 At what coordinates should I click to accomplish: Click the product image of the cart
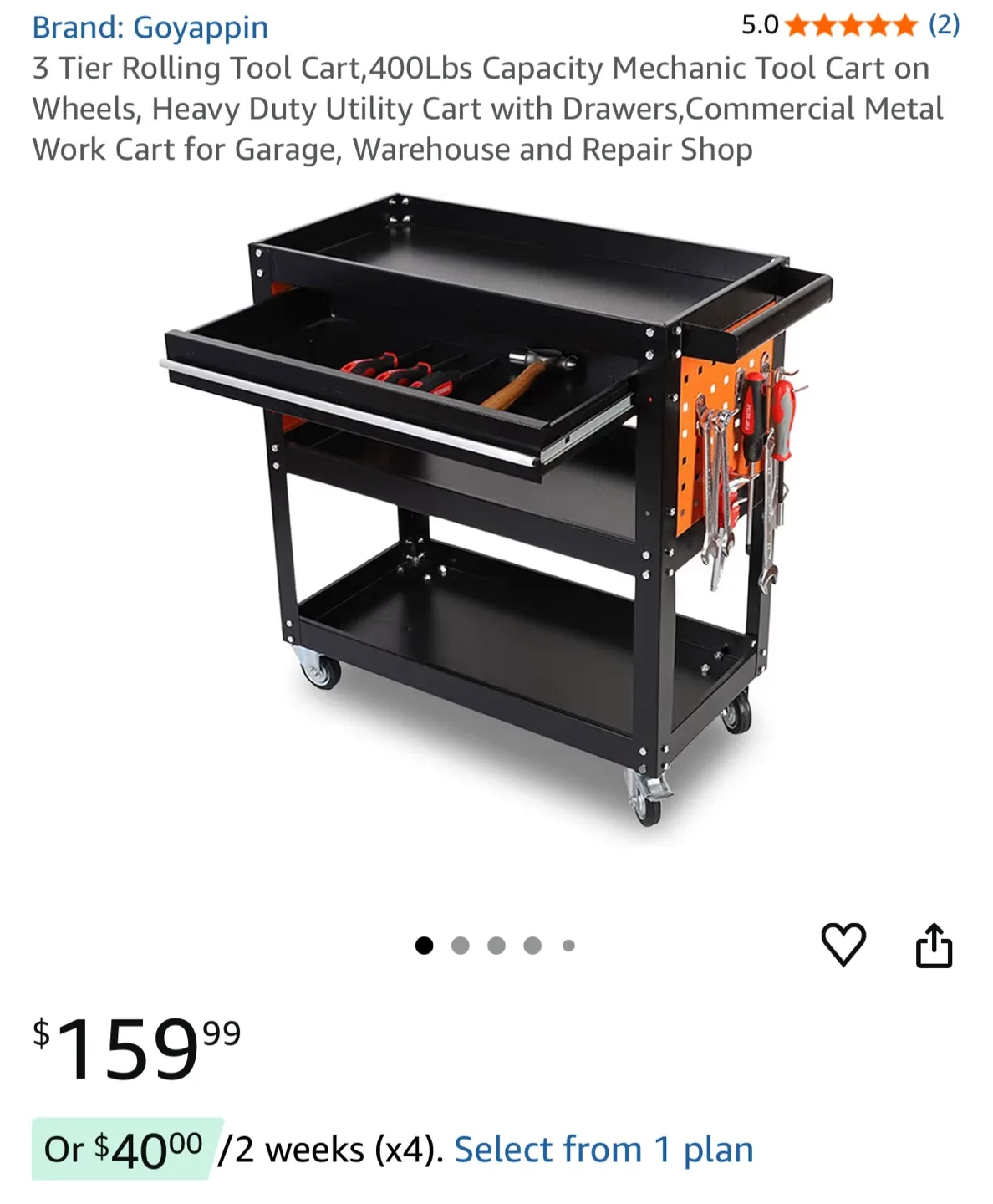click(493, 518)
